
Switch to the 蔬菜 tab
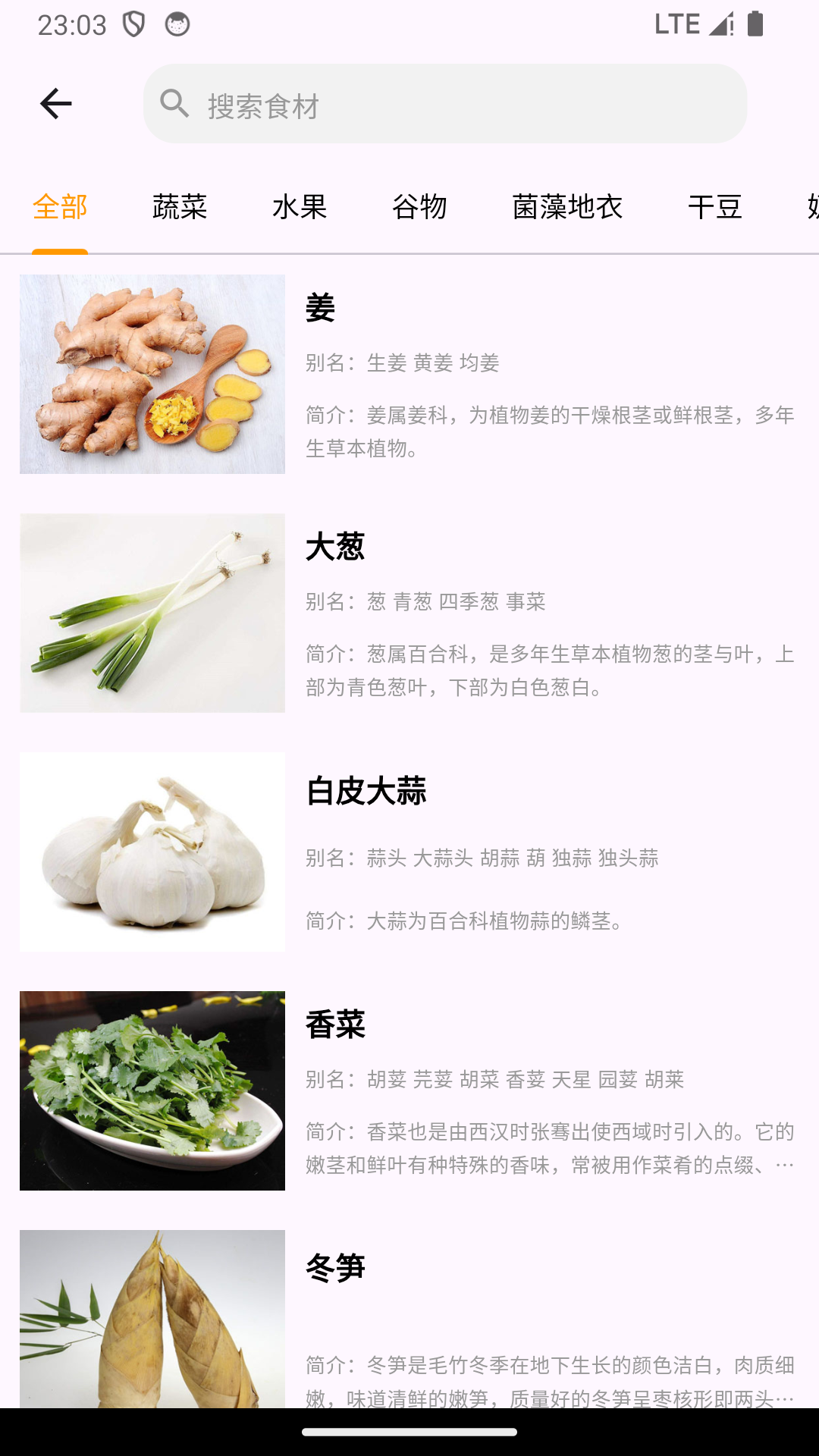tap(180, 207)
